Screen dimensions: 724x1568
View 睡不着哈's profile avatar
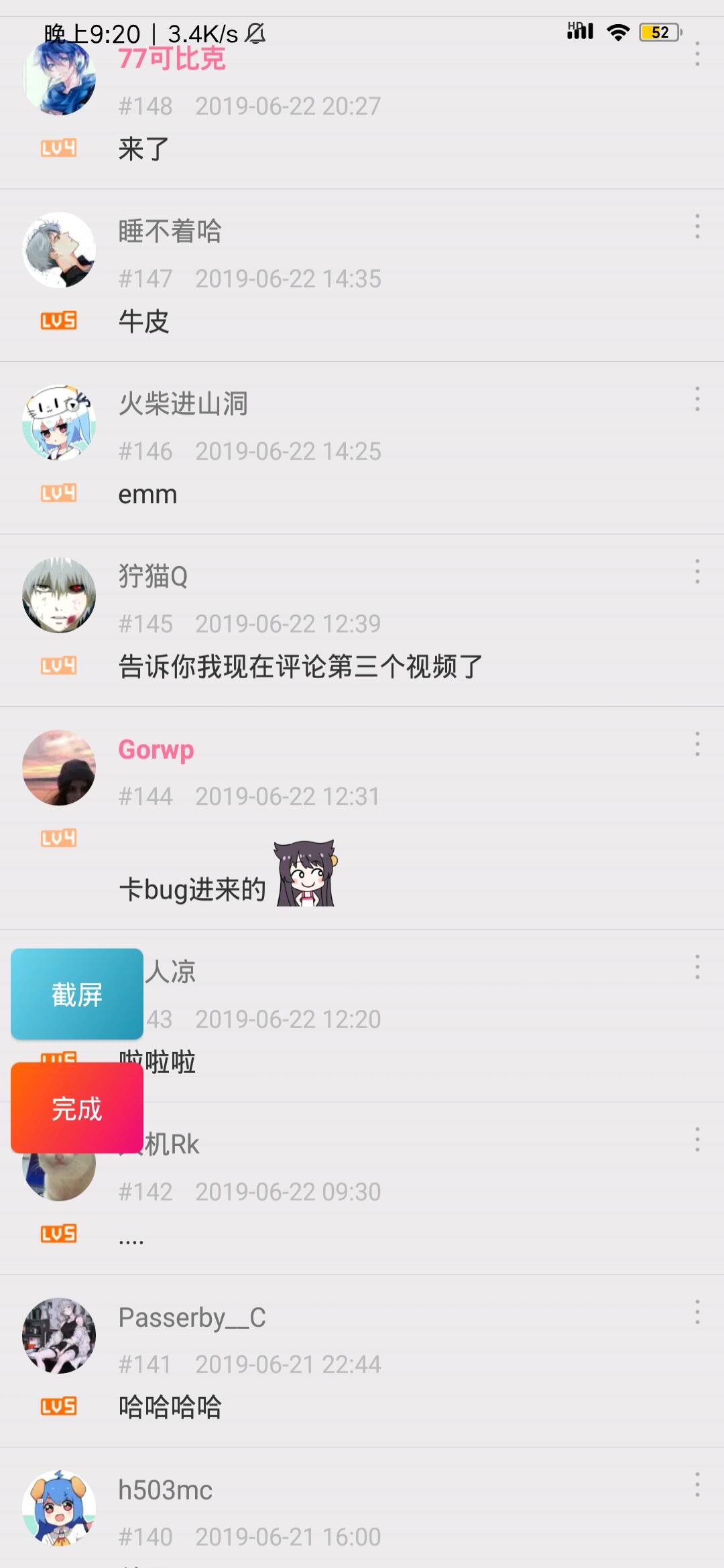coord(59,250)
